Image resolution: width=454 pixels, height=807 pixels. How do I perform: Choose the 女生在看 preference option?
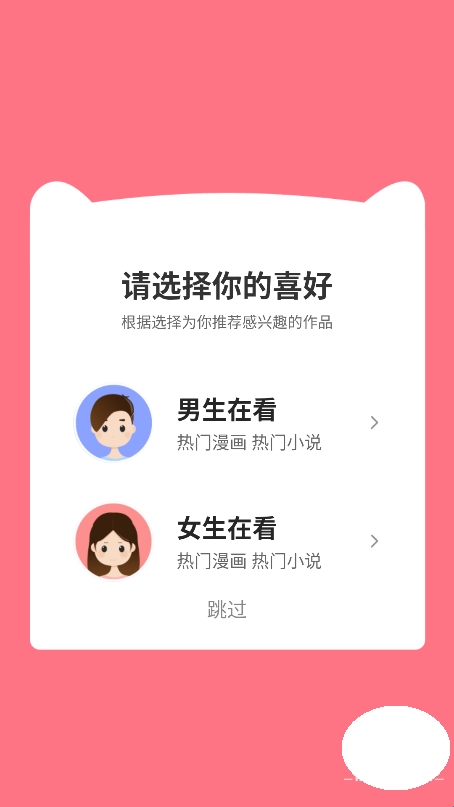click(227, 541)
